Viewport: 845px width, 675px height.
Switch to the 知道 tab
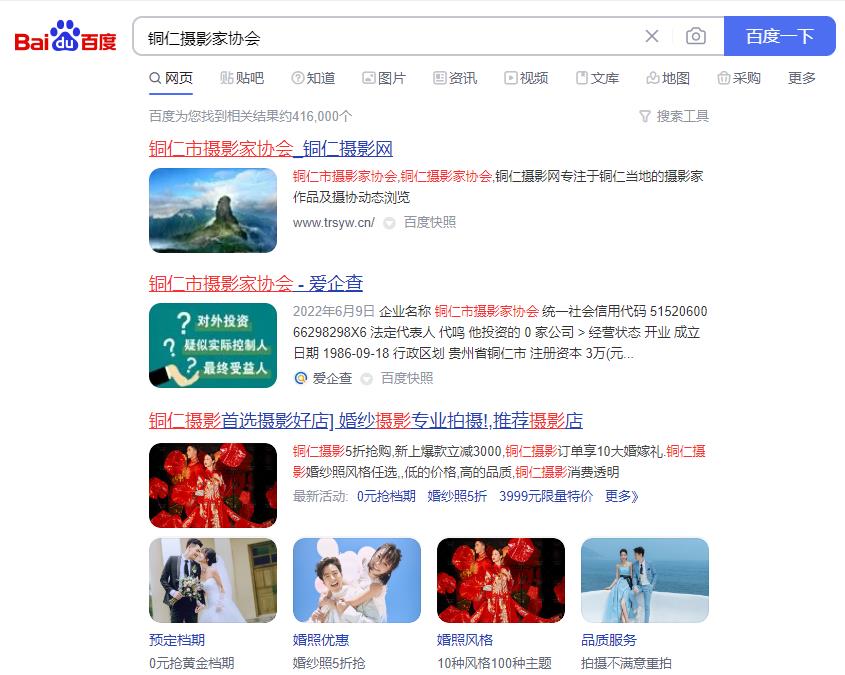tap(313, 78)
